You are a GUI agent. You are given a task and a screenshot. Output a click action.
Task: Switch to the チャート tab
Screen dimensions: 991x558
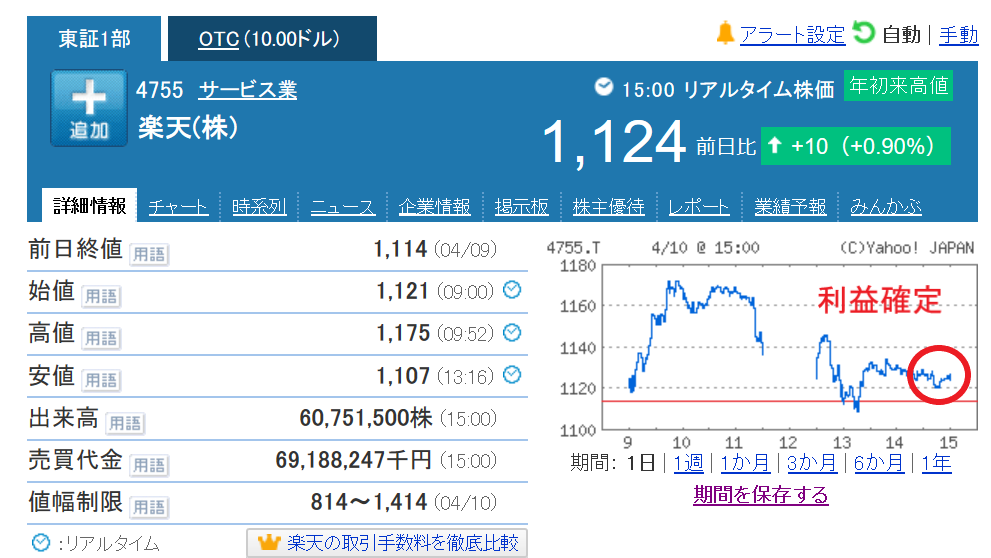[x=178, y=207]
